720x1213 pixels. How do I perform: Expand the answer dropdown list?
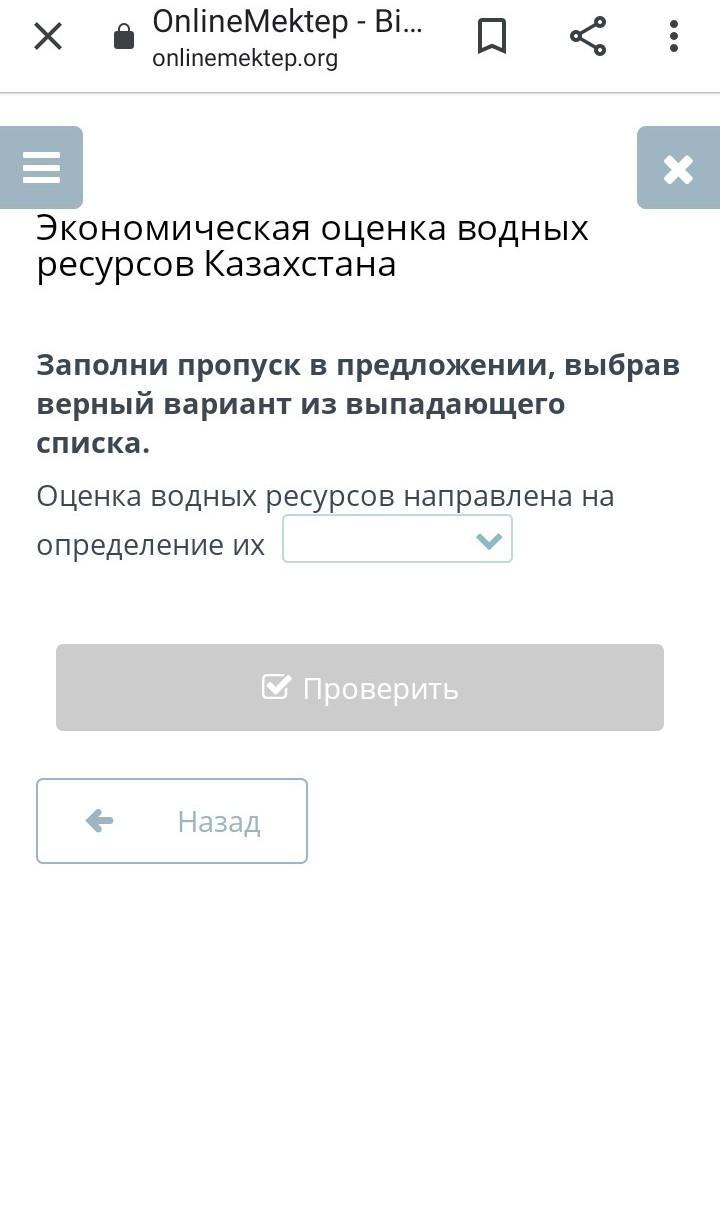pyautogui.click(x=397, y=539)
